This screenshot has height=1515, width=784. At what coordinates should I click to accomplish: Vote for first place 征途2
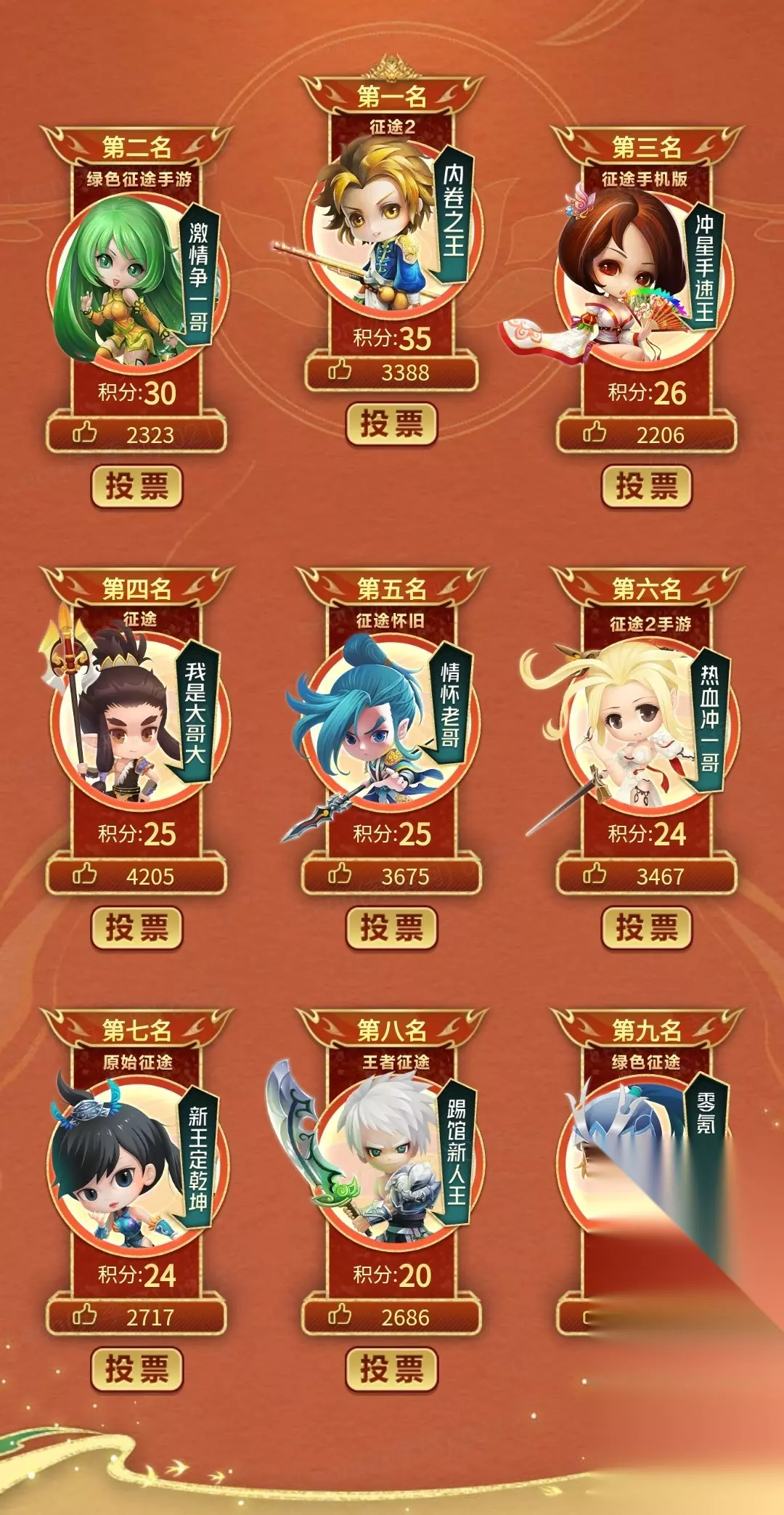[391, 423]
